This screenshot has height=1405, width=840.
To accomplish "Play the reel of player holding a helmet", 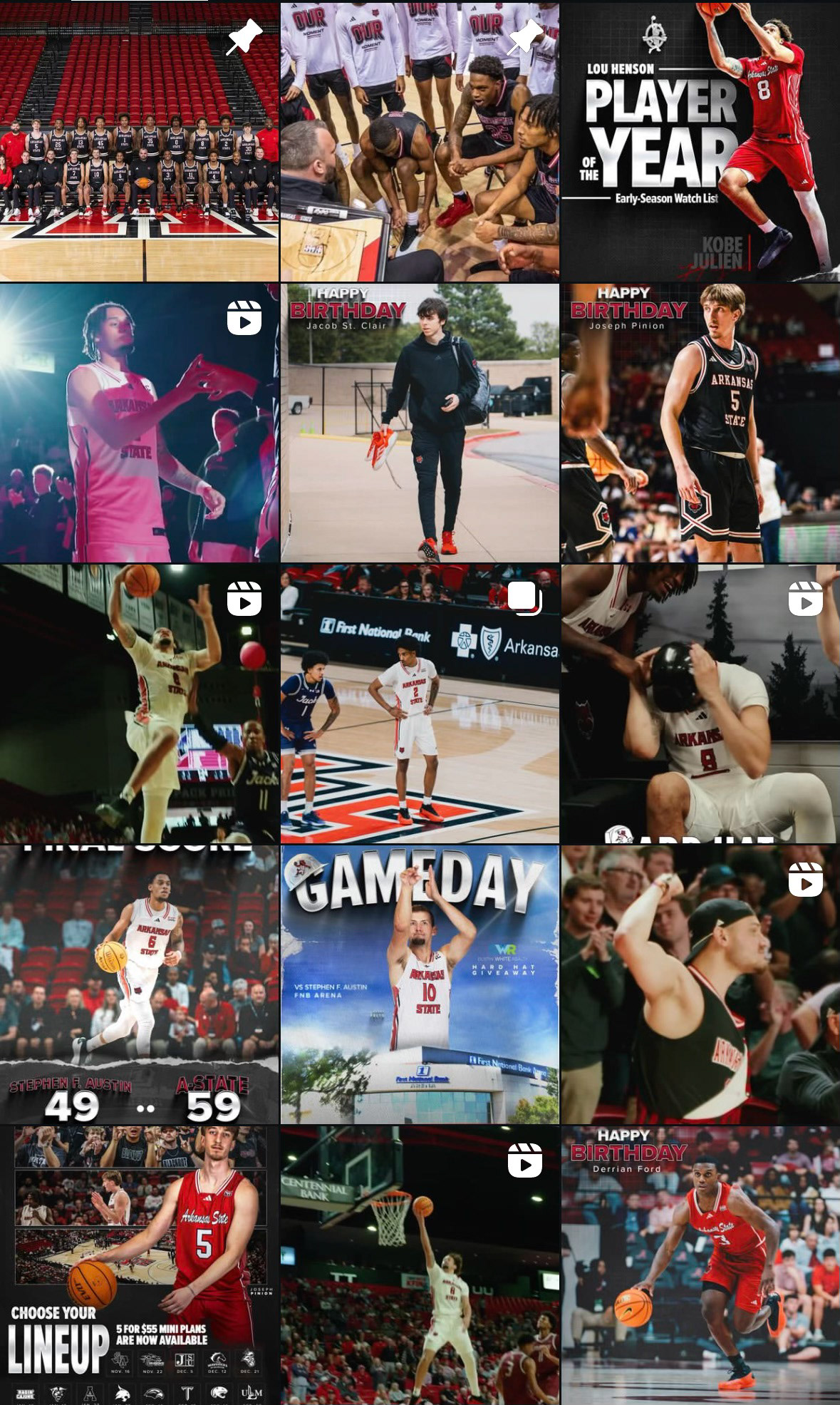I will [x=700, y=704].
